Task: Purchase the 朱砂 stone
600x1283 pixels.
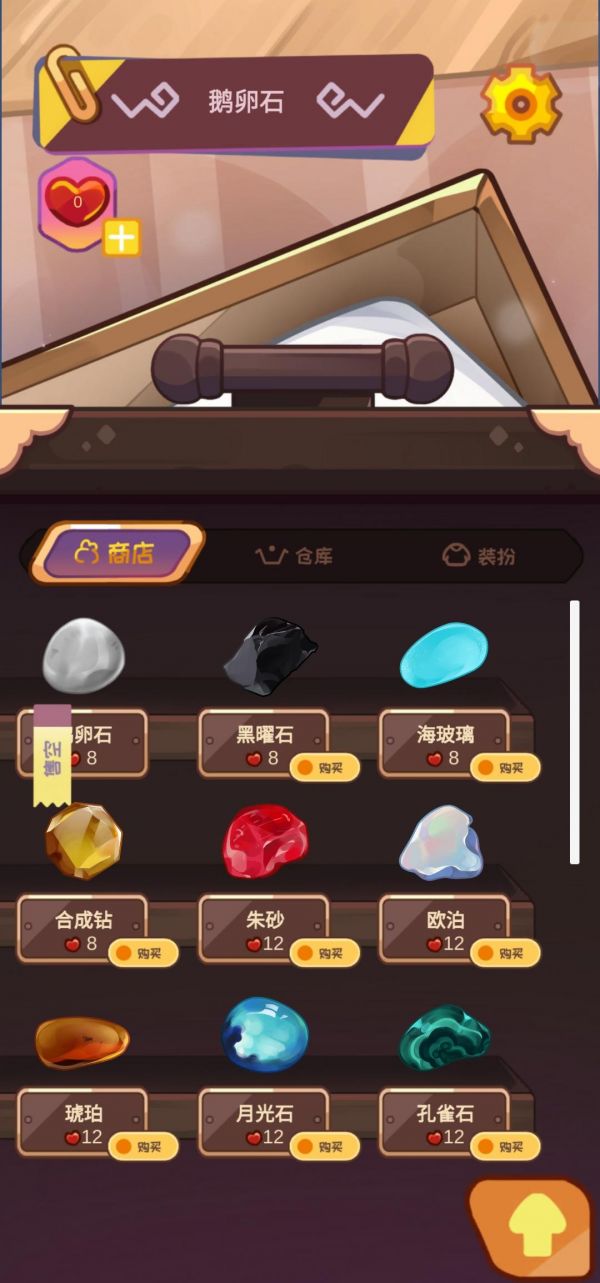Action: (x=324, y=953)
